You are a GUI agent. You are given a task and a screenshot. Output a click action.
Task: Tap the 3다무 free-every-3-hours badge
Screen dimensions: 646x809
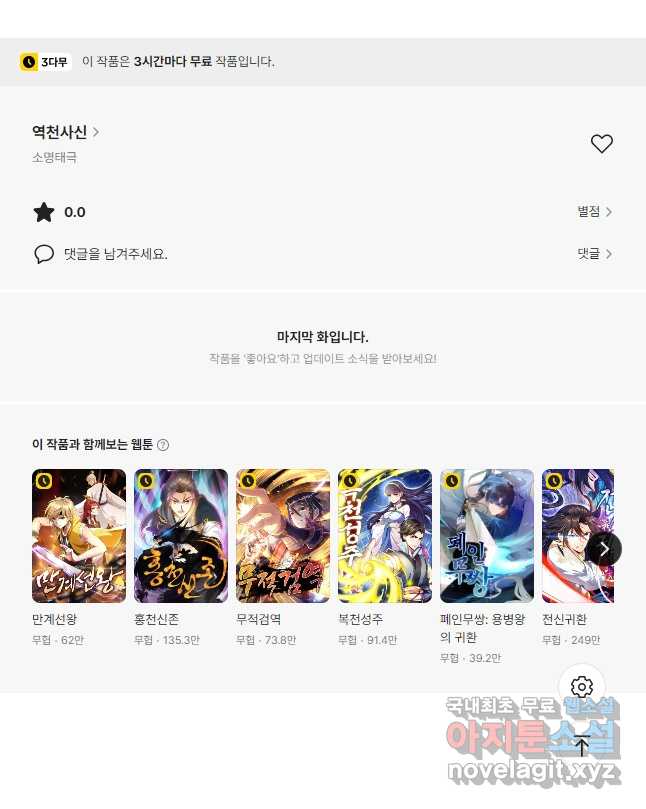point(45,62)
